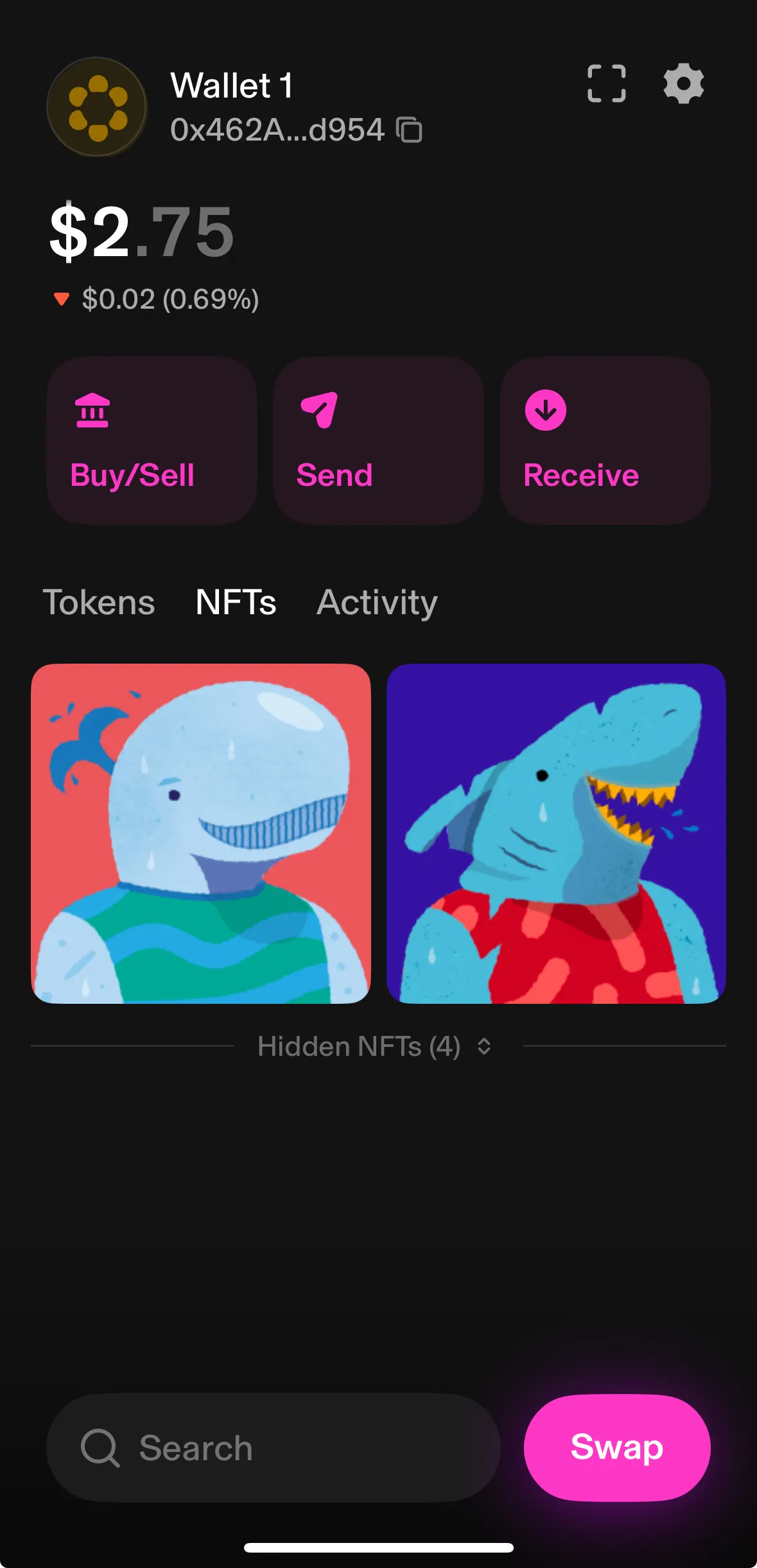Open the whale NFT tile
Viewport: 757px width, 1568px height.
201,834
